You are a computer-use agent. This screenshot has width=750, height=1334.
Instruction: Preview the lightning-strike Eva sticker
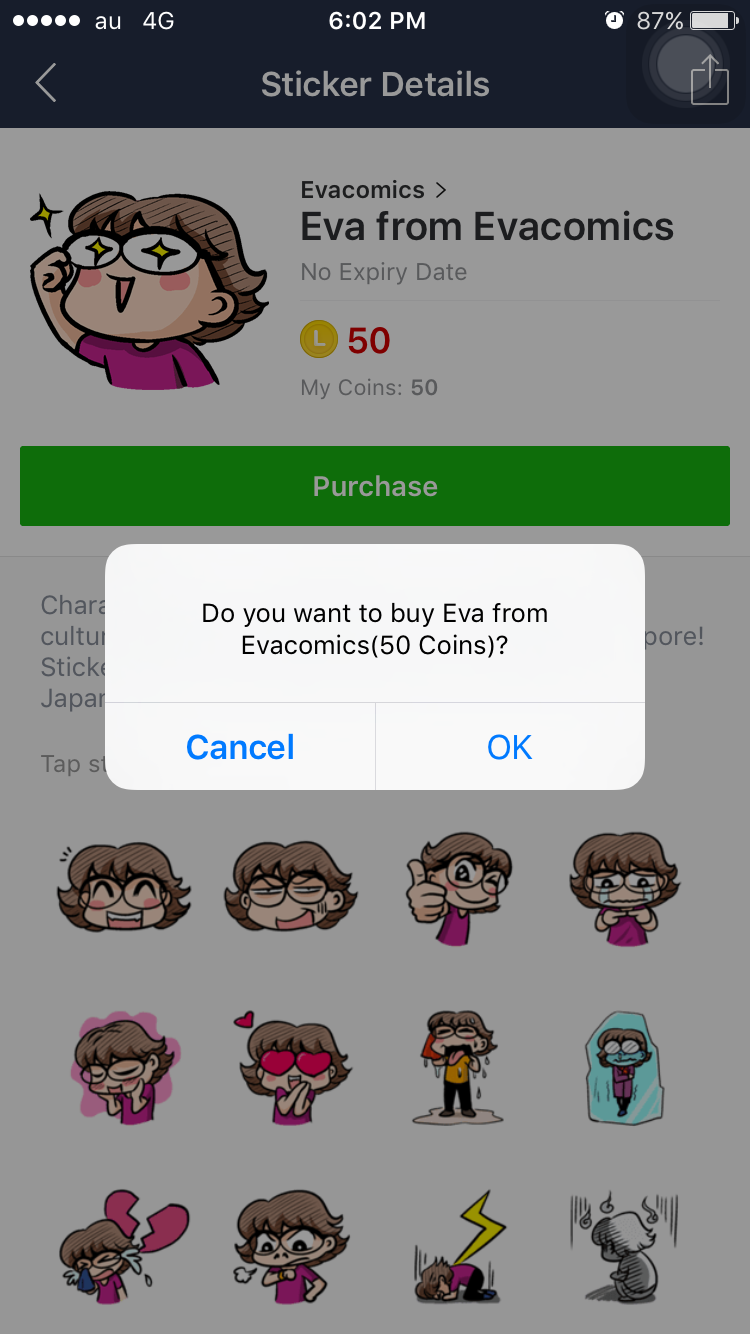click(x=458, y=1246)
